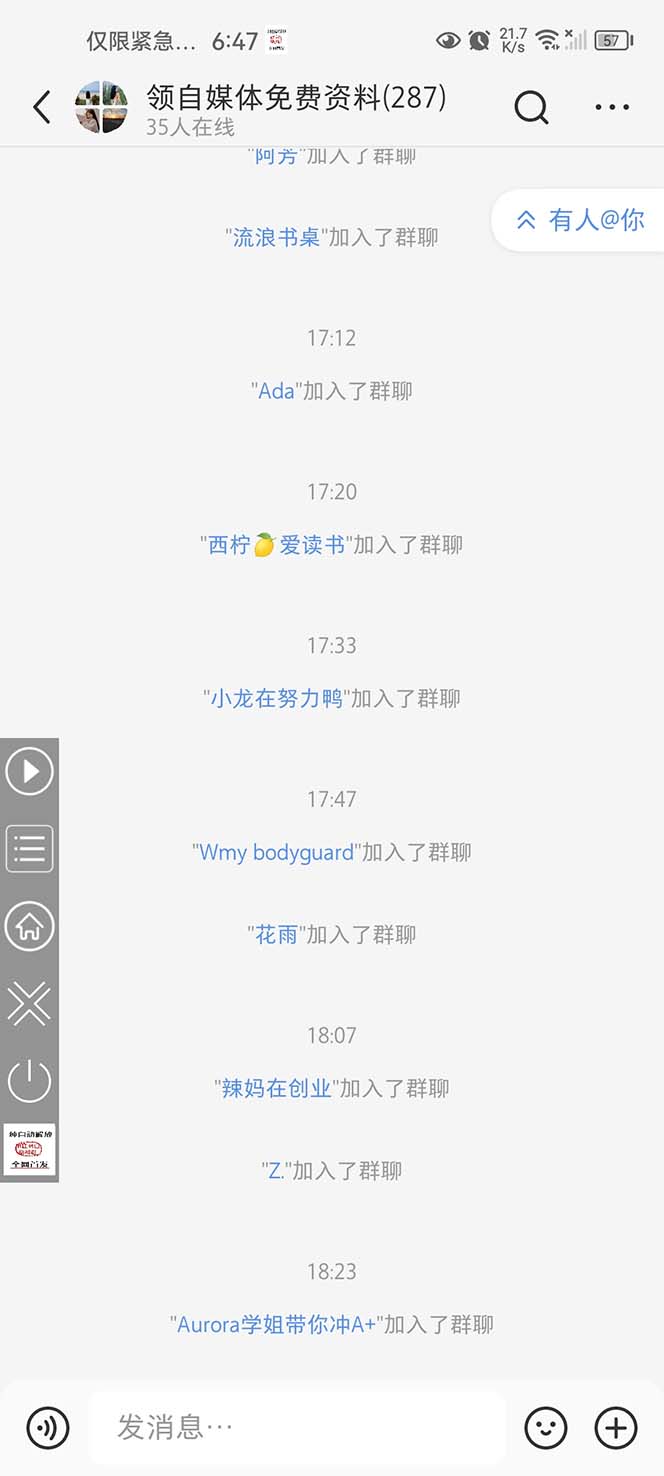
Task: View Ada's profile from join notice
Action: [276, 391]
